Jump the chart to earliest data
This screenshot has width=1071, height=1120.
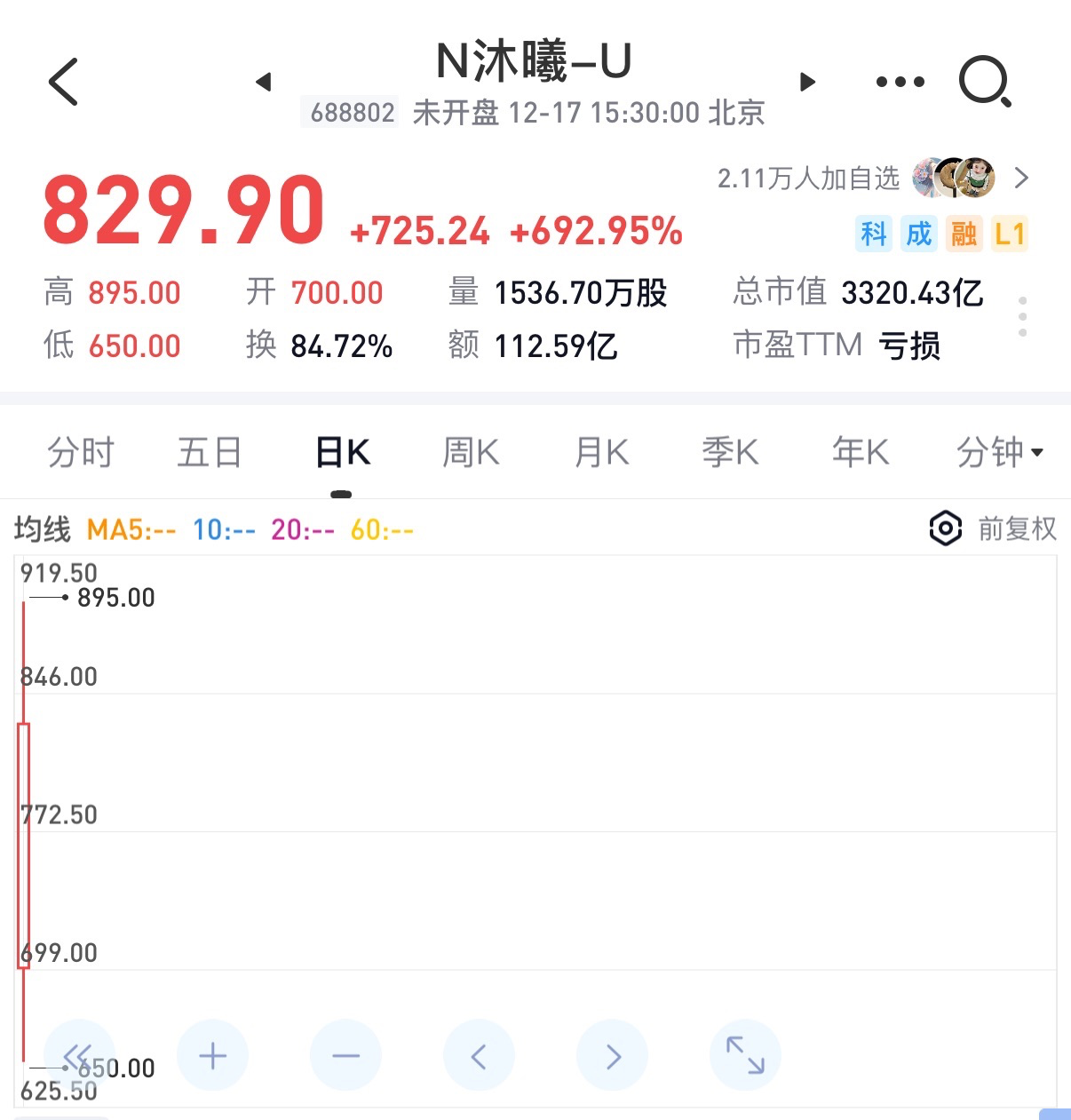click(x=79, y=1056)
